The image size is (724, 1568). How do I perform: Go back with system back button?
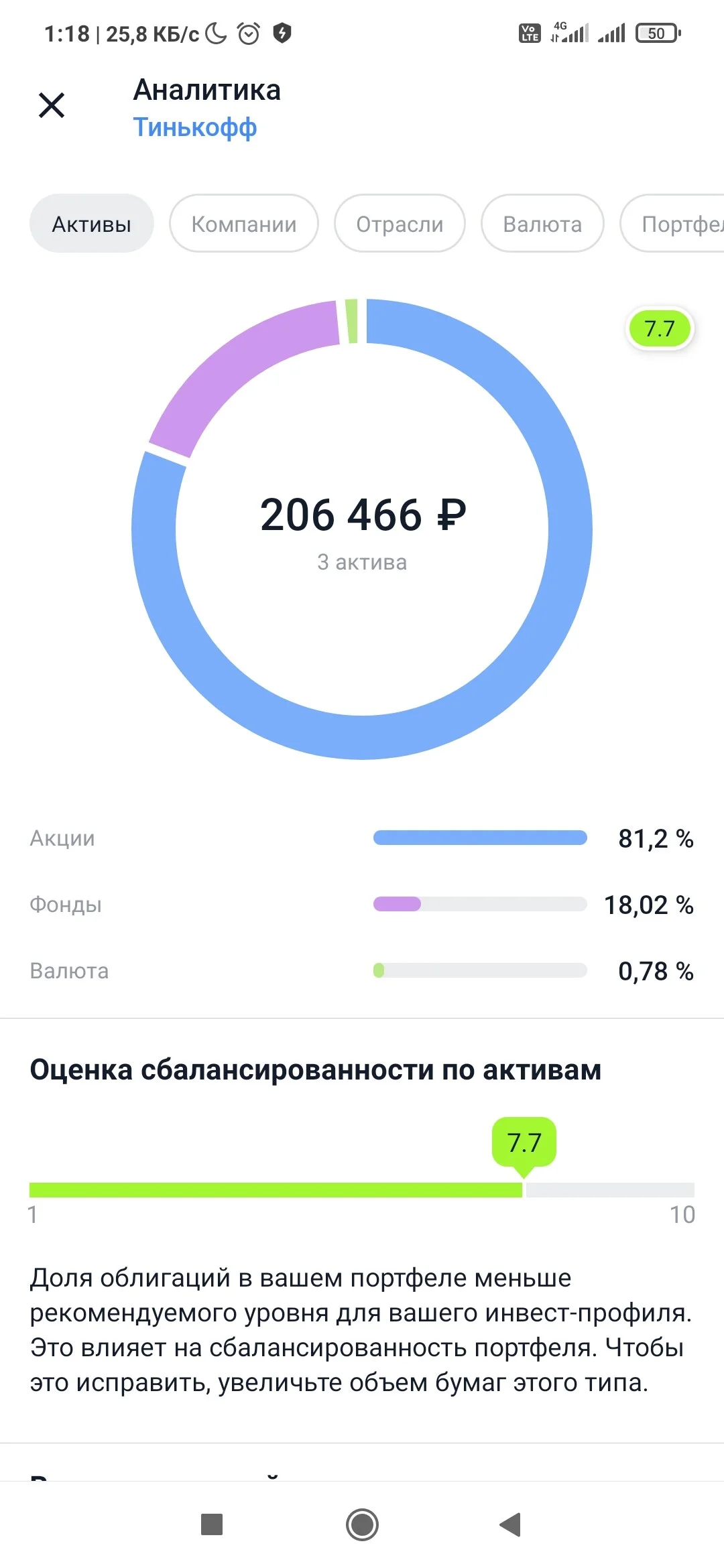tap(511, 1524)
